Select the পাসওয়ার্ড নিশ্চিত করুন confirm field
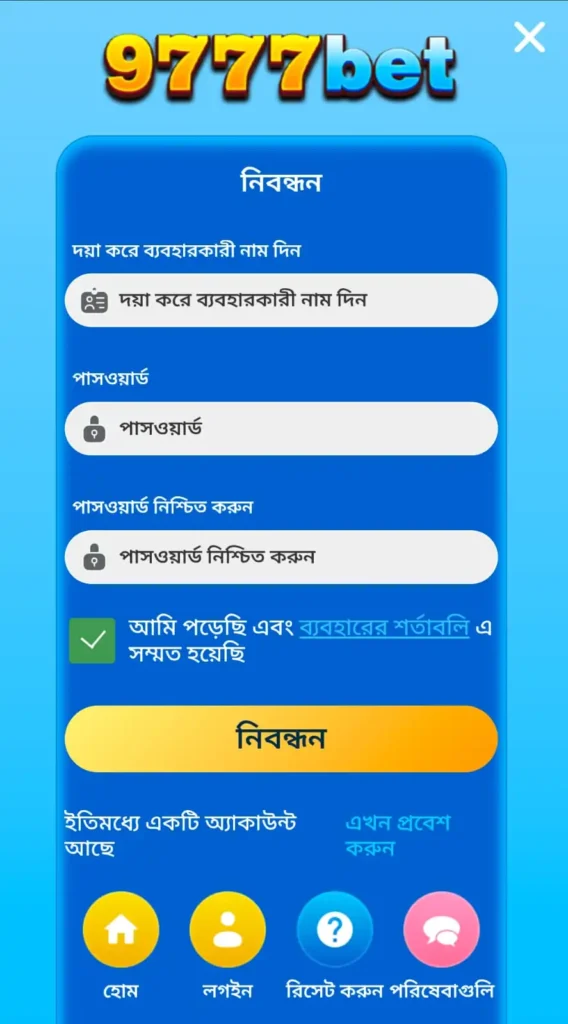The height and width of the screenshot is (1024, 568). point(281,557)
